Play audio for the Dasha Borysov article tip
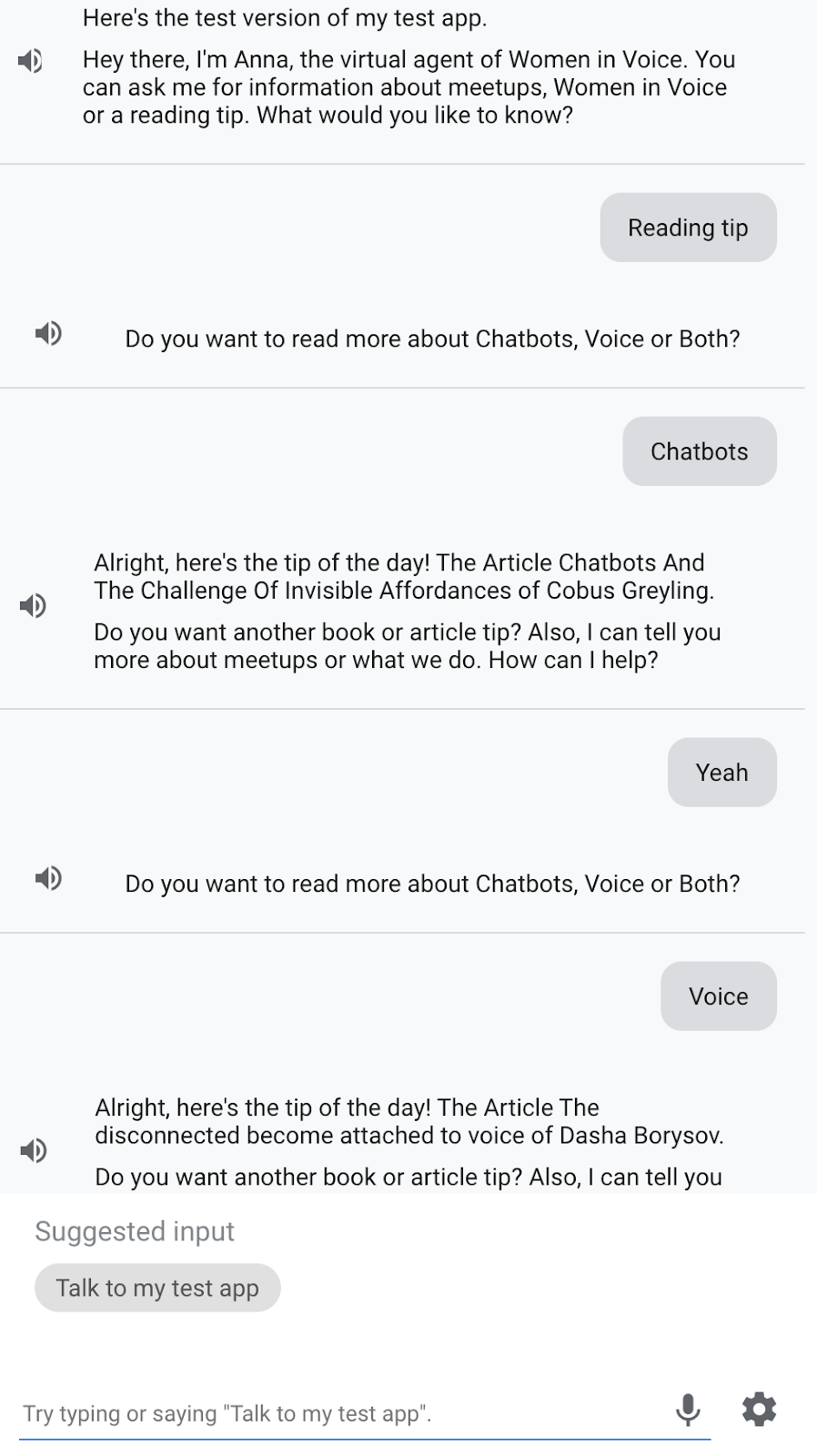This screenshot has height=1456, width=817. tap(34, 1150)
